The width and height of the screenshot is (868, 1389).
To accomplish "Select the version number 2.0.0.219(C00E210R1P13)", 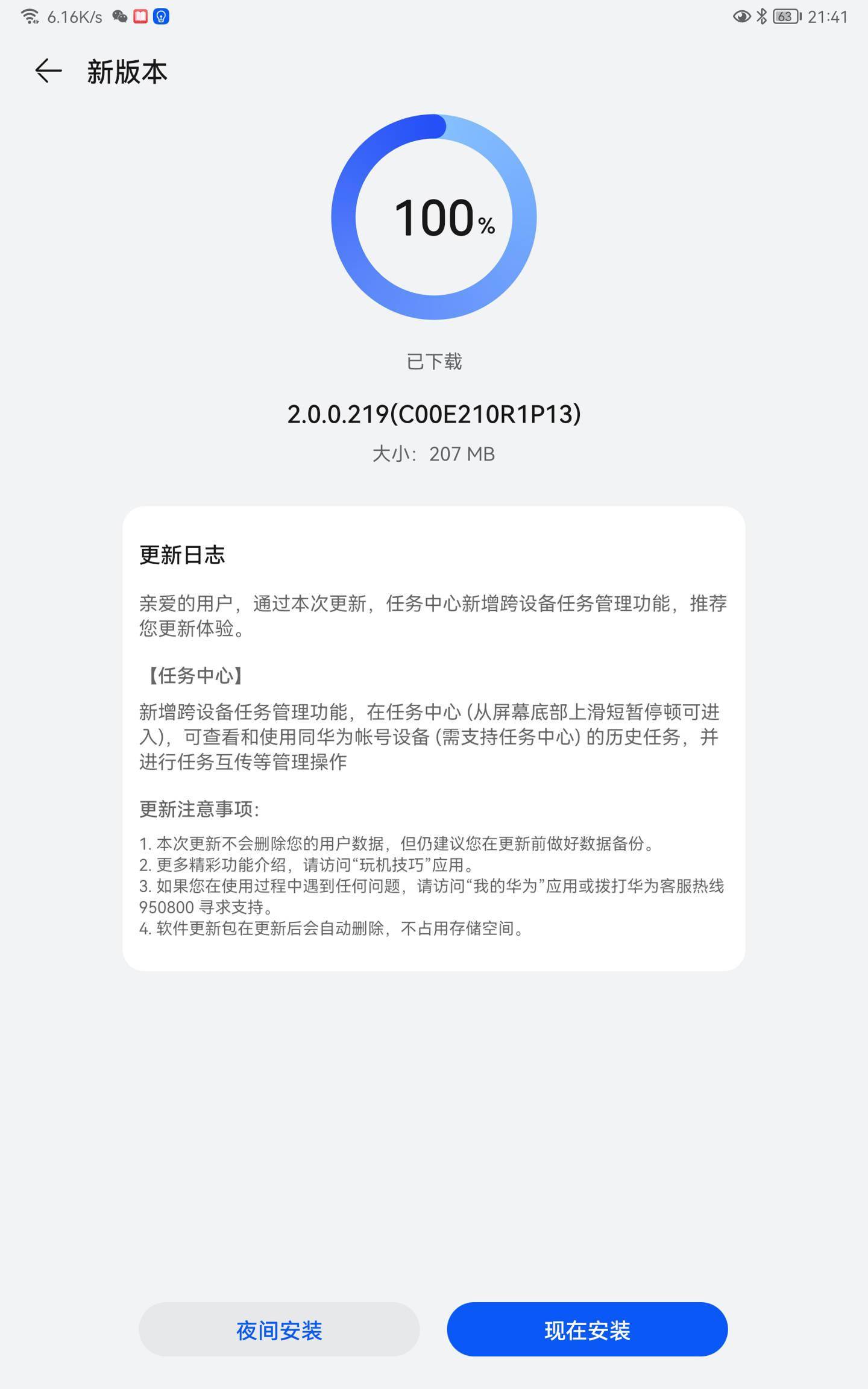I will coord(434,414).
